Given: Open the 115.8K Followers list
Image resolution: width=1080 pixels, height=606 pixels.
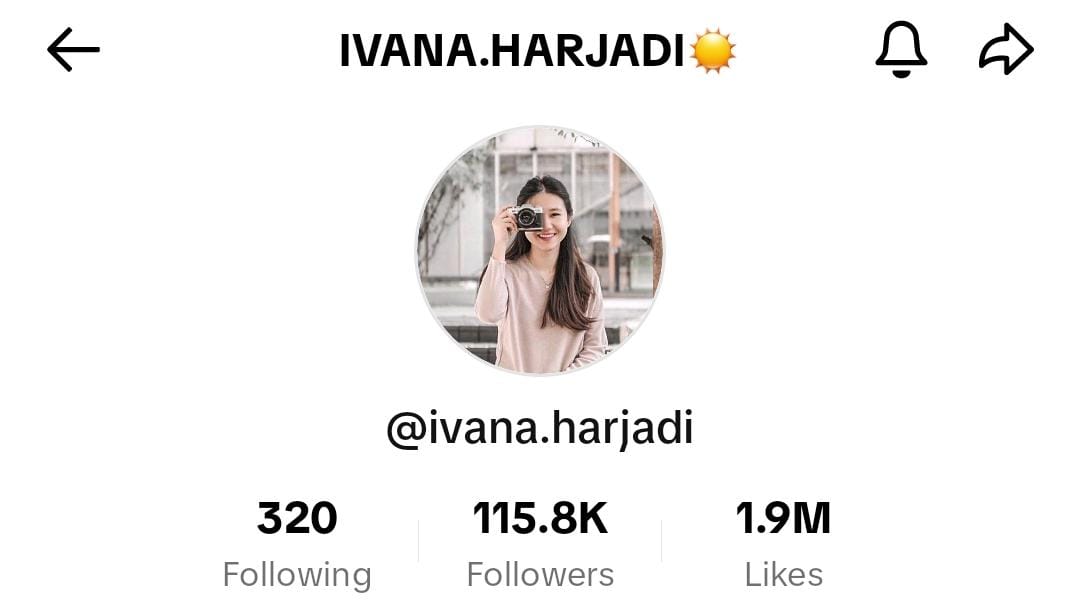Looking at the screenshot, I should 540,543.
